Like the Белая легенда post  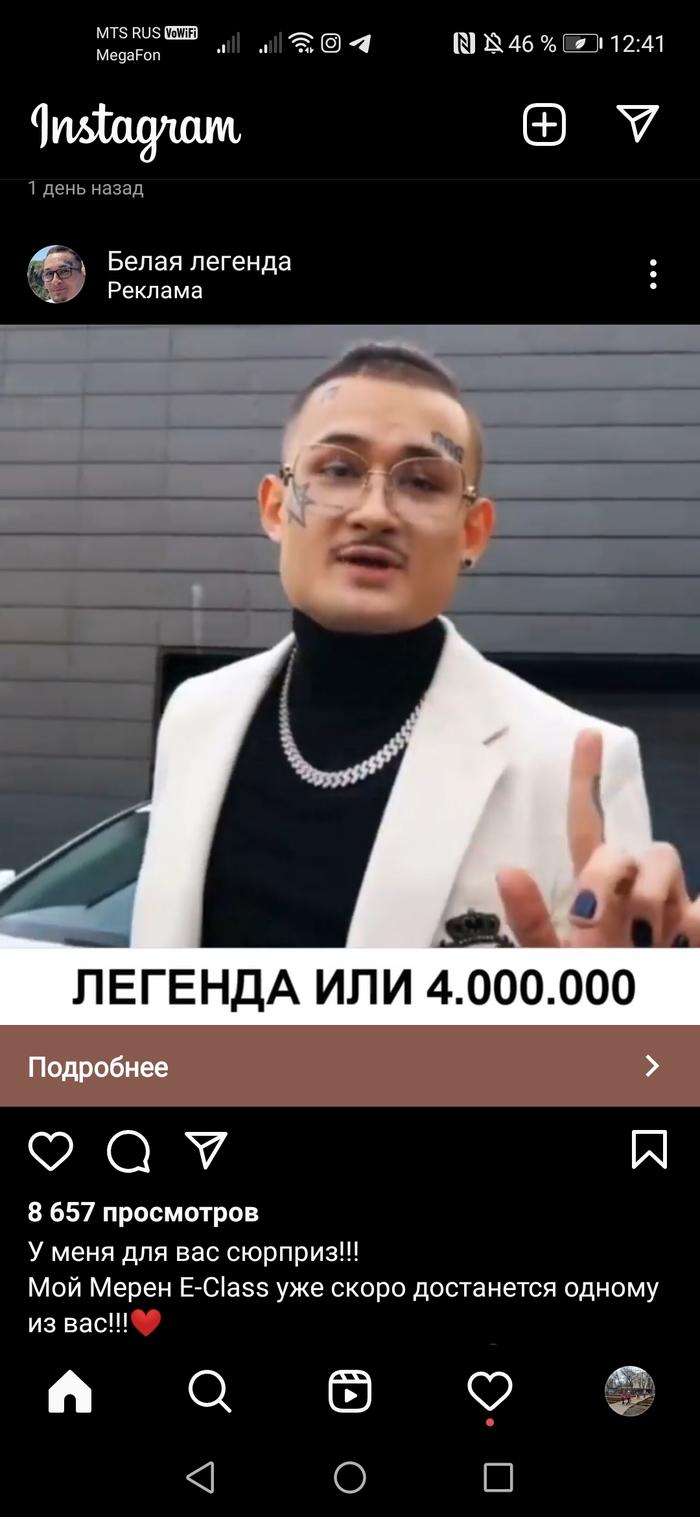[x=50, y=1150]
